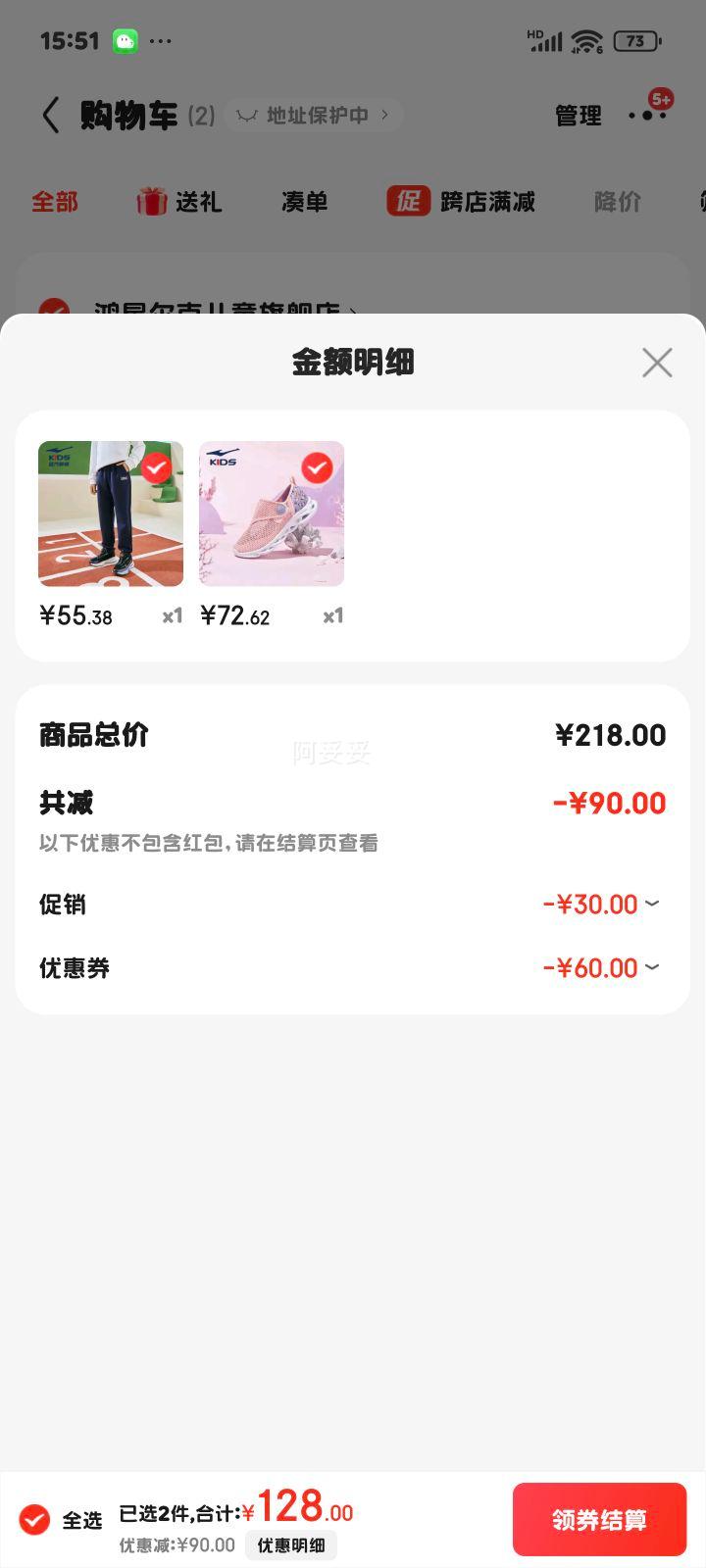Toggle the 全选 checkbox
This screenshot has width=706, height=1568.
click(34, 1519)
